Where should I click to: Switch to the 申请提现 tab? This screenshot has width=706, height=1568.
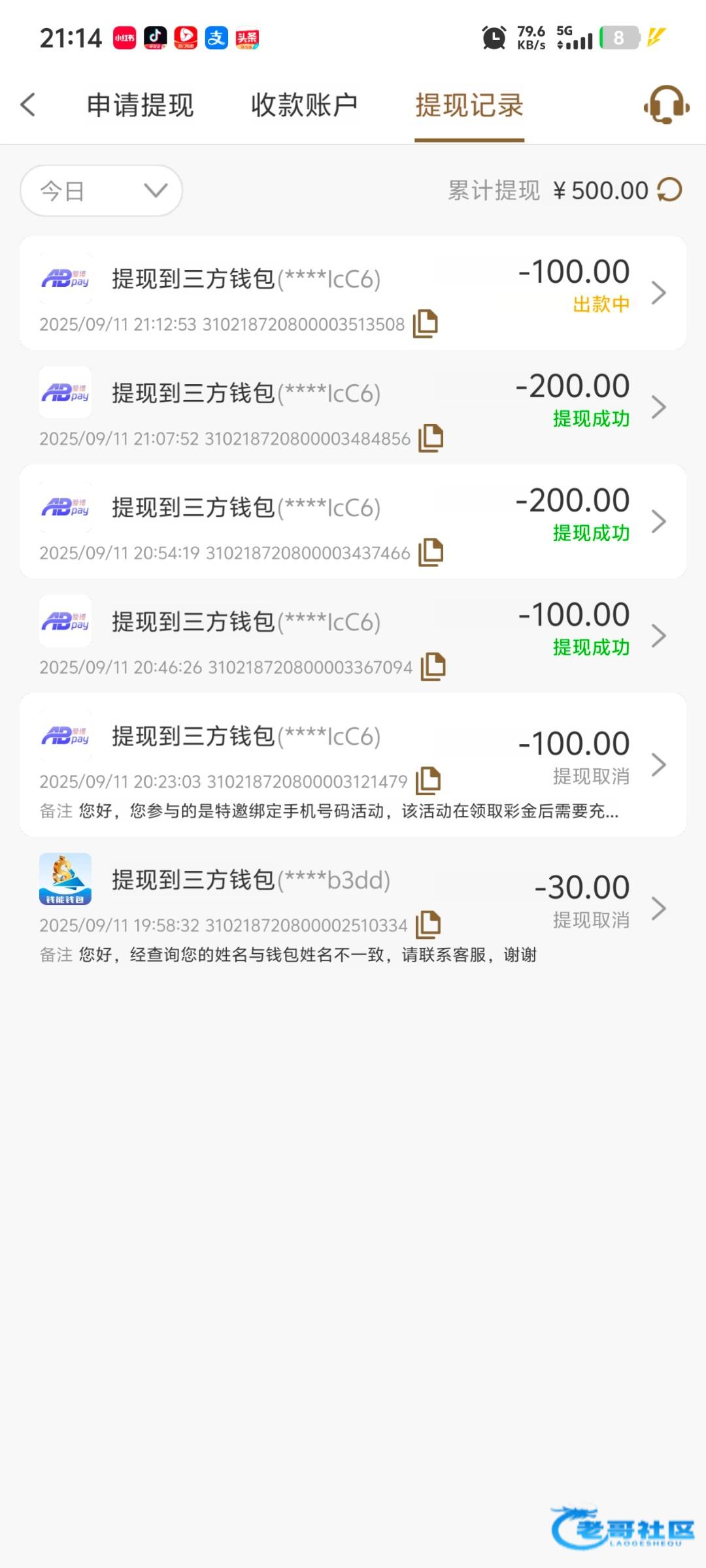click(140, 105)
